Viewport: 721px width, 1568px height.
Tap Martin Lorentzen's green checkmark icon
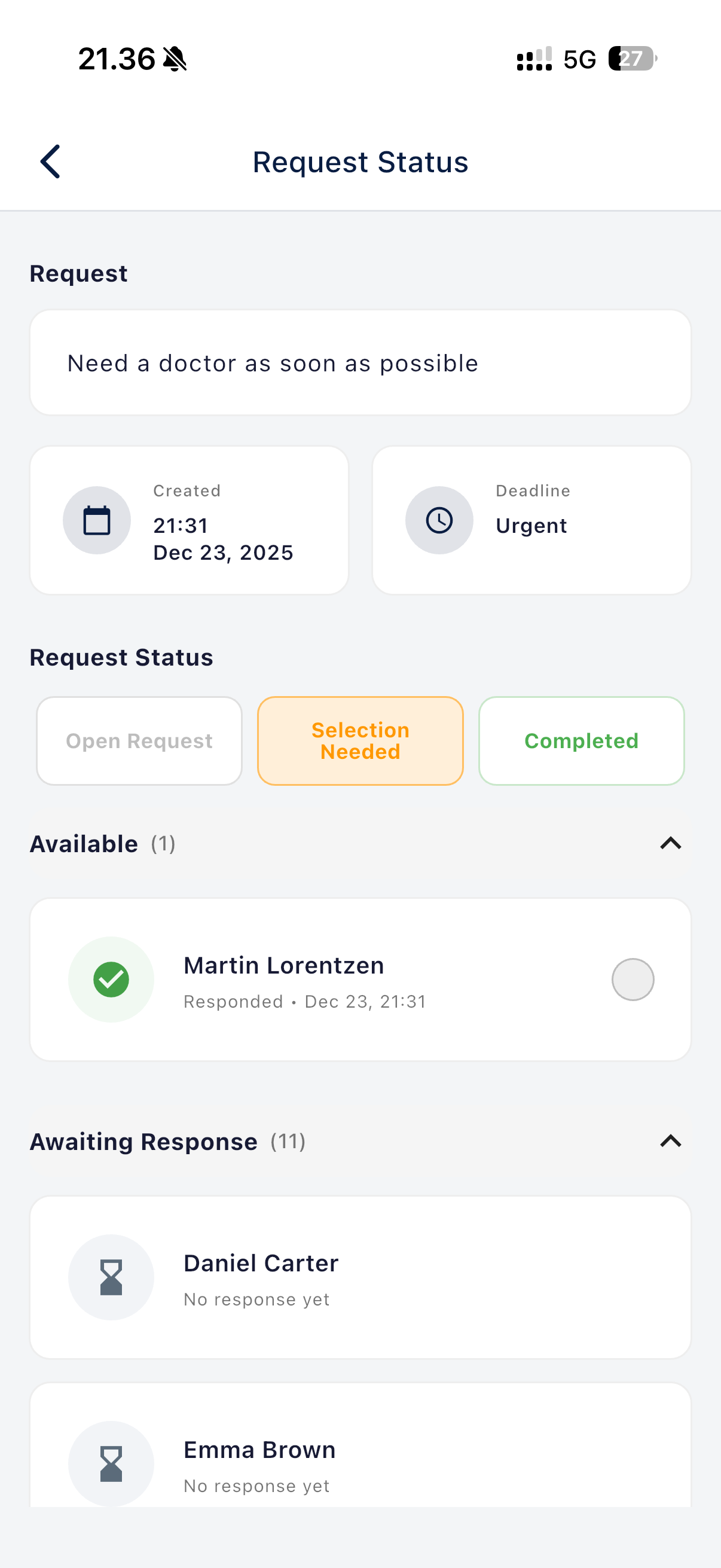[111, 979]
